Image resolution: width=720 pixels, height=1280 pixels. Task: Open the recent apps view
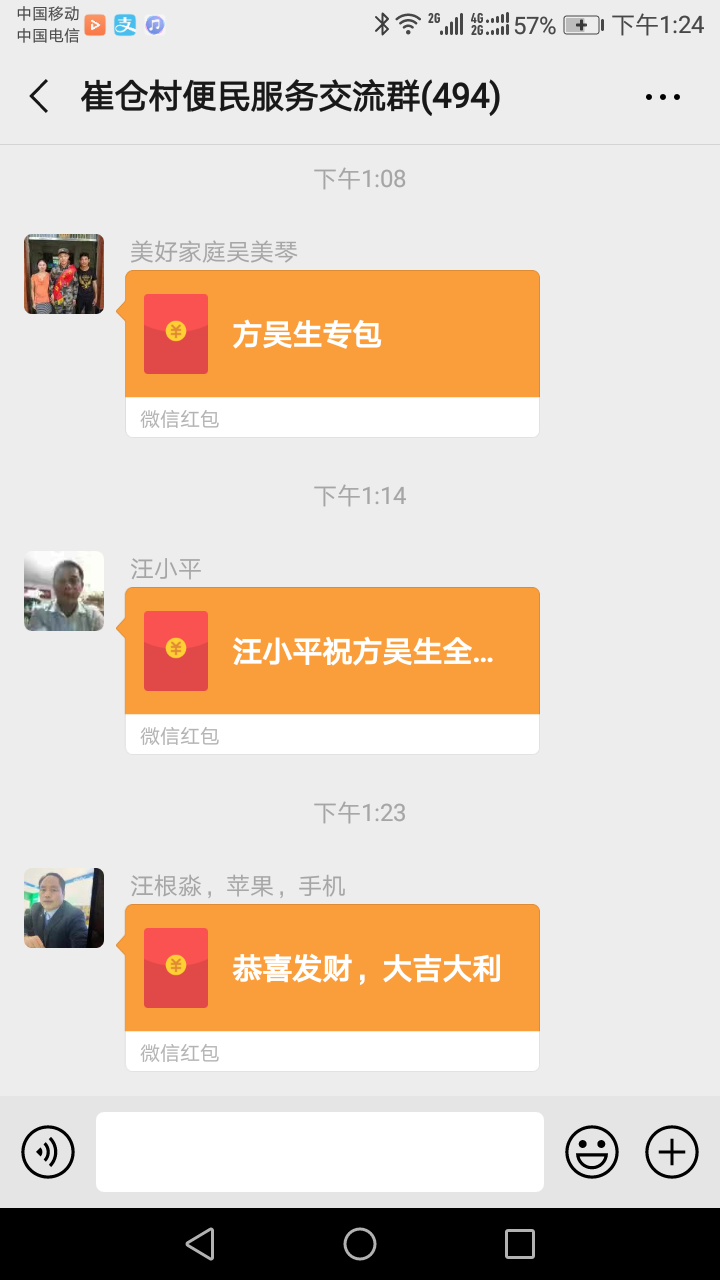coord(520,1244)
